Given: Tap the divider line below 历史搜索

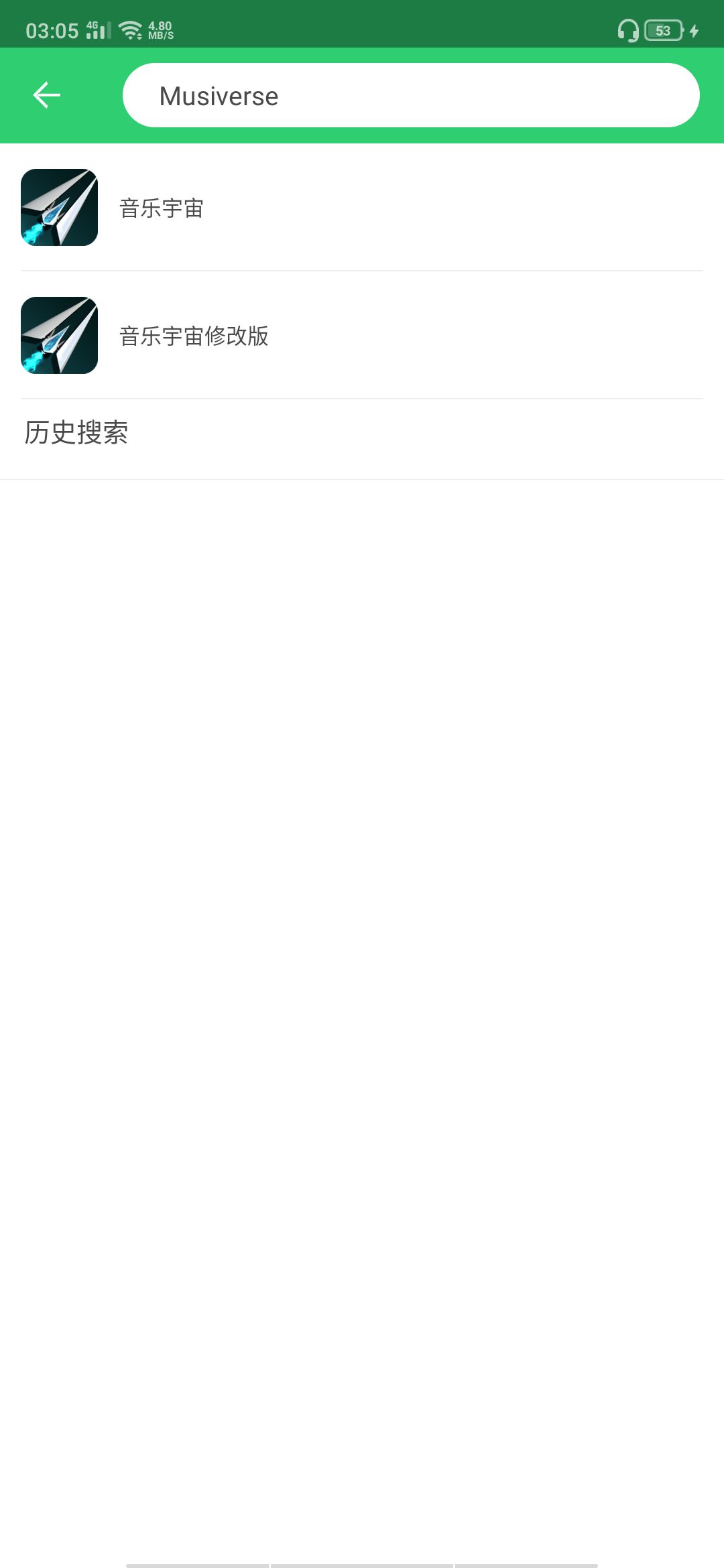Looking at the screenshot, I should click(362, 478).
